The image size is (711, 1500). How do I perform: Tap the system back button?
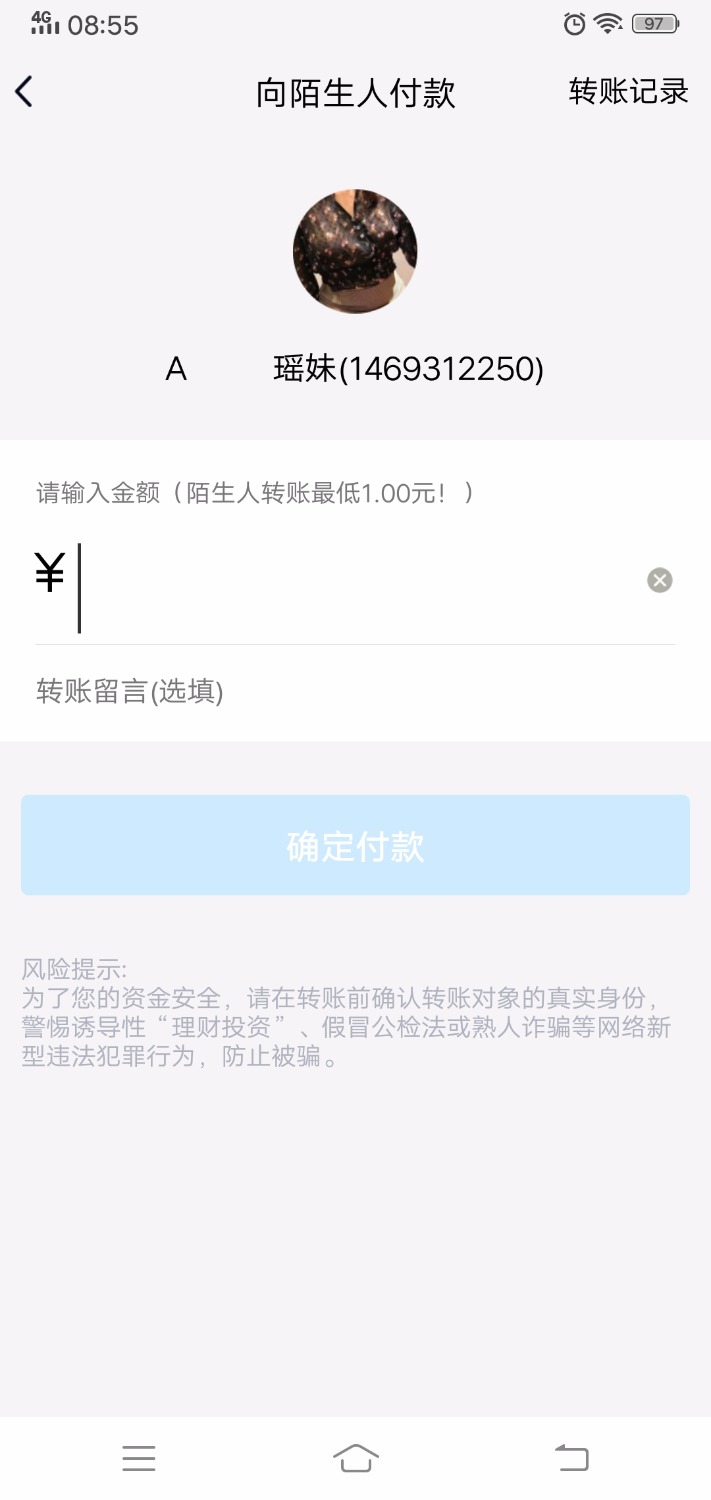[x=572, y=1458]
